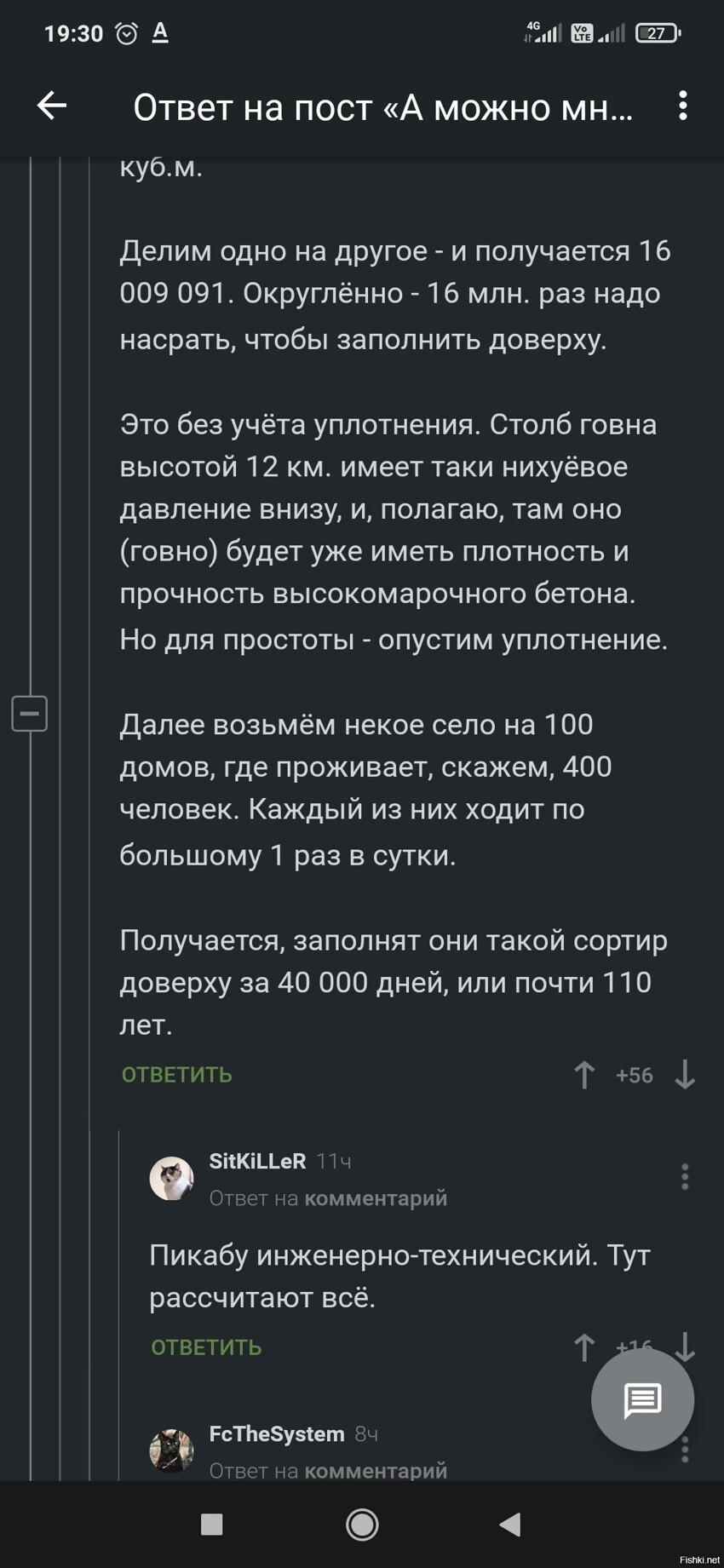Go back using the app bar arrow

point(52,106)
